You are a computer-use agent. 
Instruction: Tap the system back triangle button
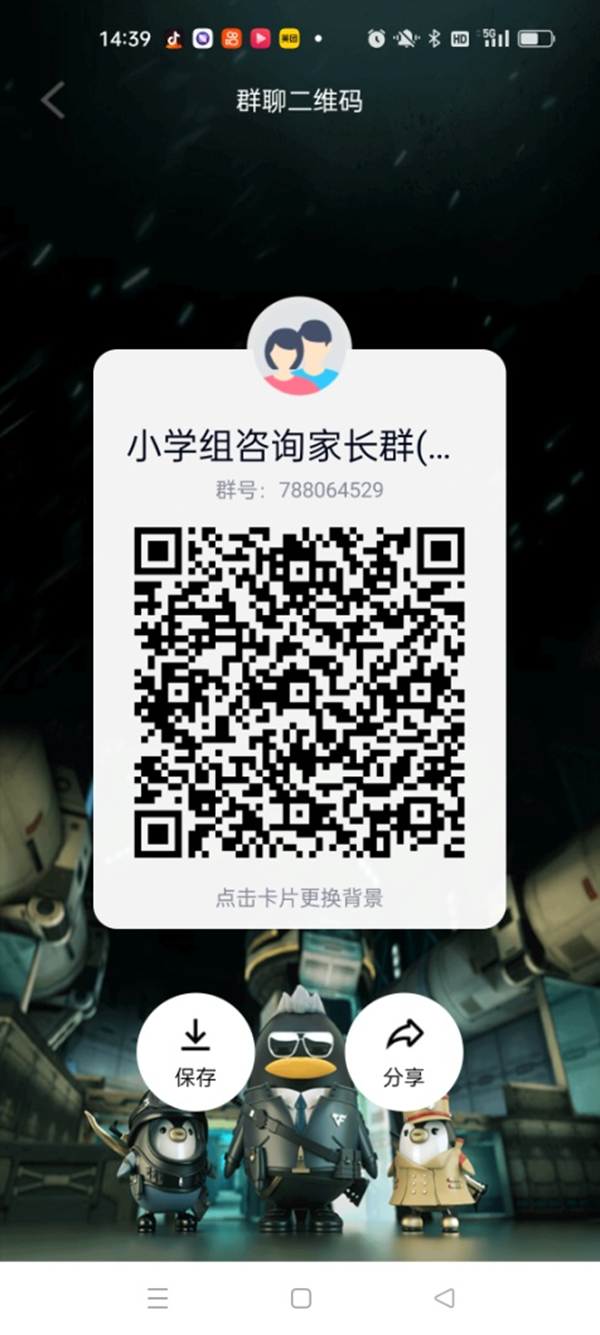pyautogui.click(x=444, y=1298)
